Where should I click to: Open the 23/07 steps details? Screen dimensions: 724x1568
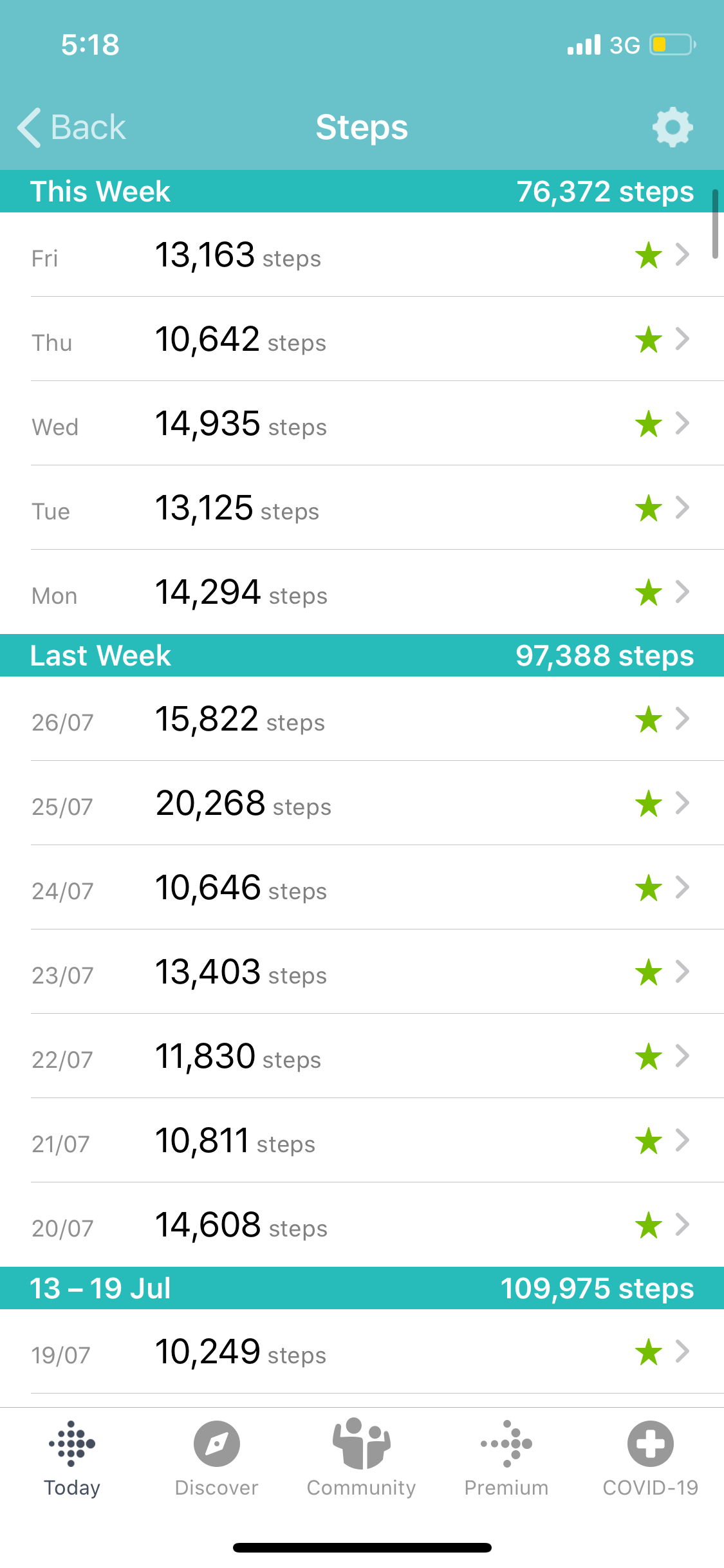coord(362,972)
